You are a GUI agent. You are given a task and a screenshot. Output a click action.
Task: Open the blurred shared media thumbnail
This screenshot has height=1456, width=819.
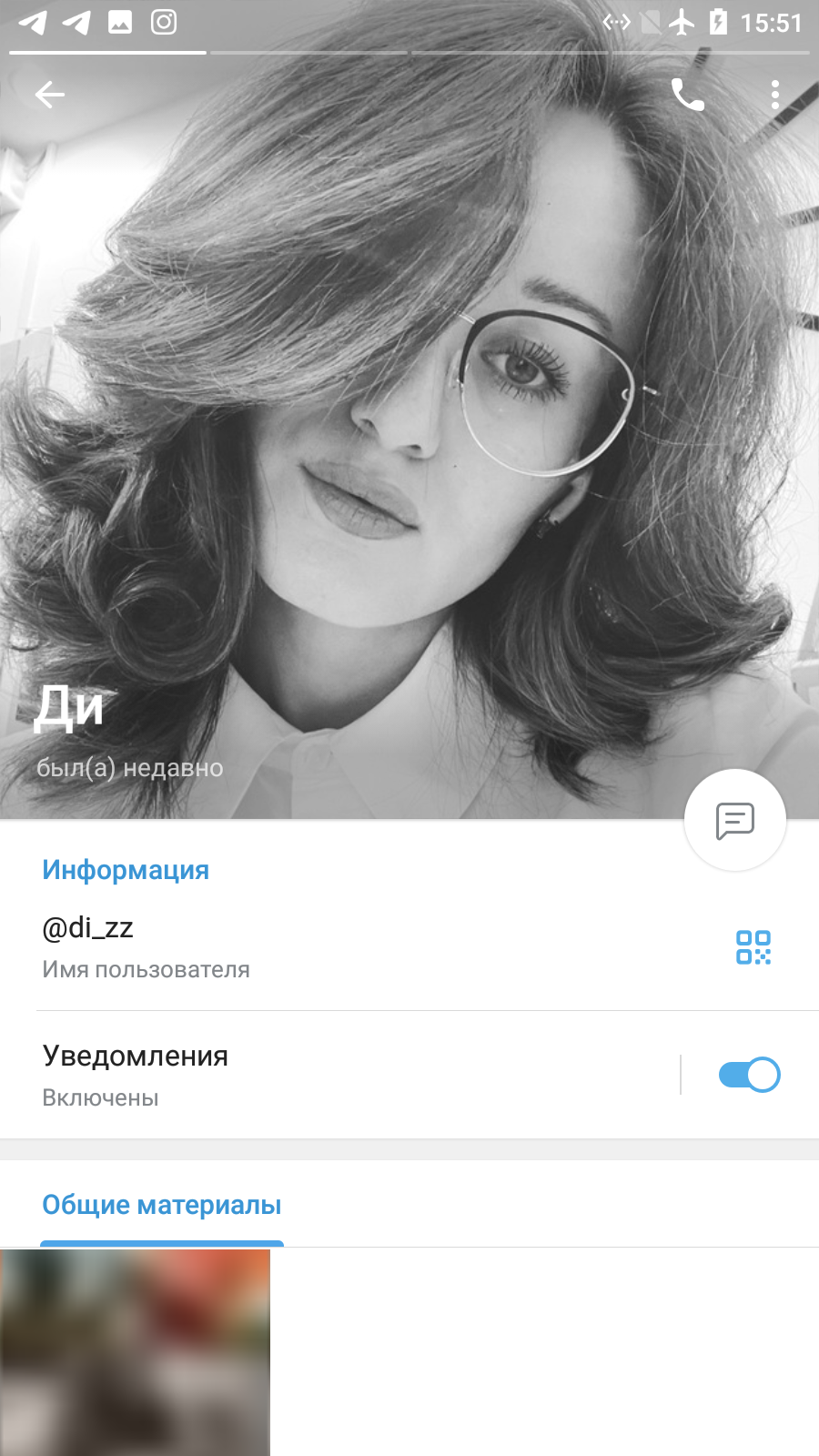(x=135, y=1352)
